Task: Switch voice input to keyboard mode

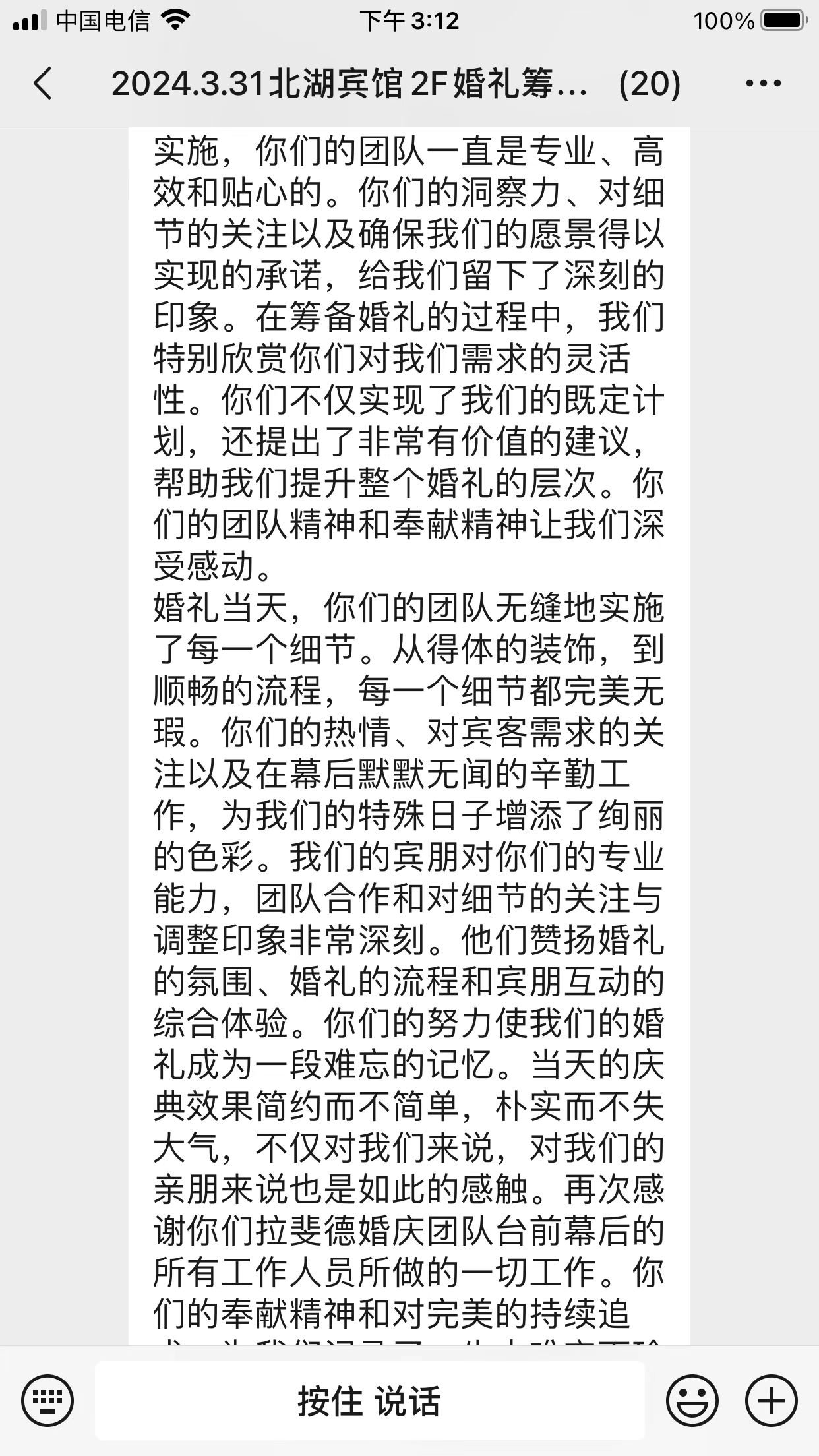Action: pos(47,1401)
